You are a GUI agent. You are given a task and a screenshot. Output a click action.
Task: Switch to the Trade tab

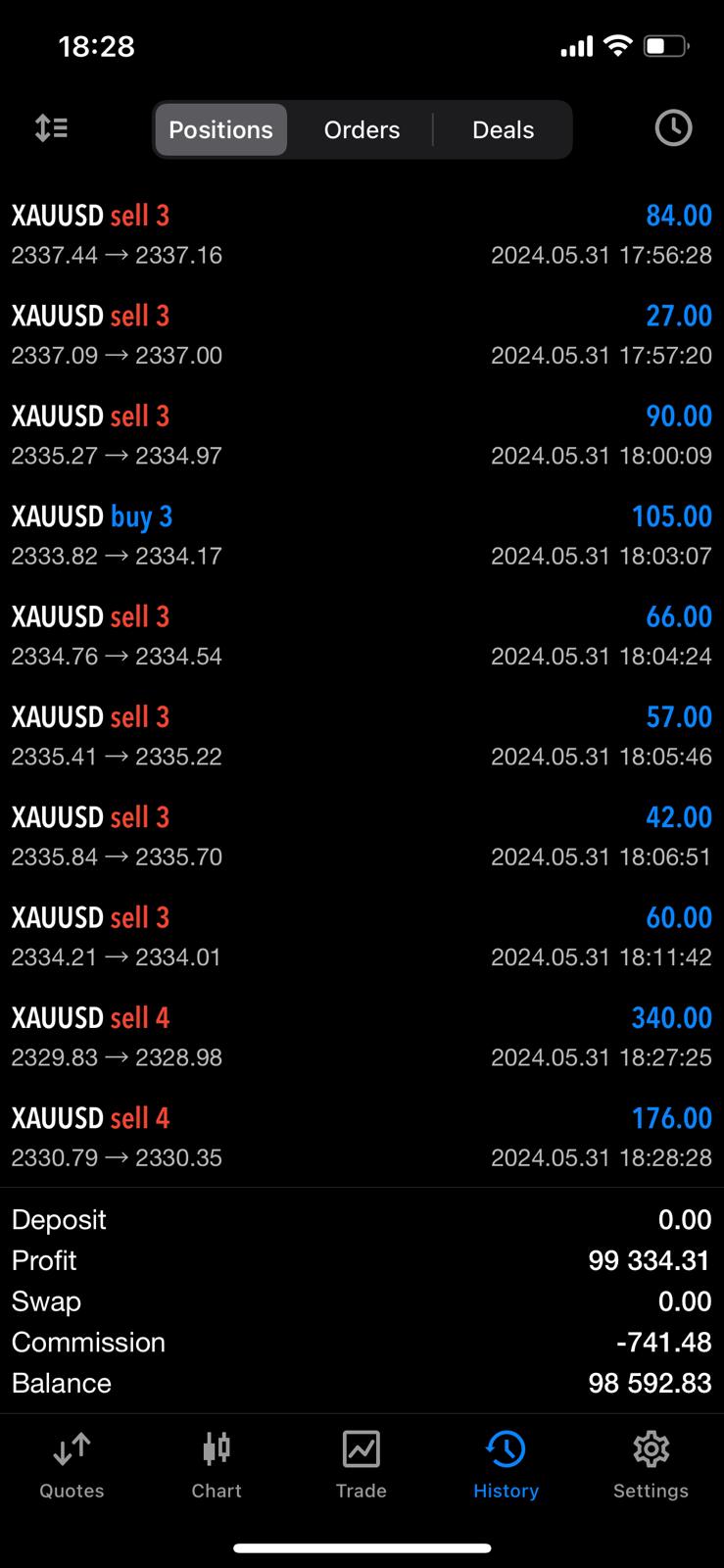point(361,1465)
